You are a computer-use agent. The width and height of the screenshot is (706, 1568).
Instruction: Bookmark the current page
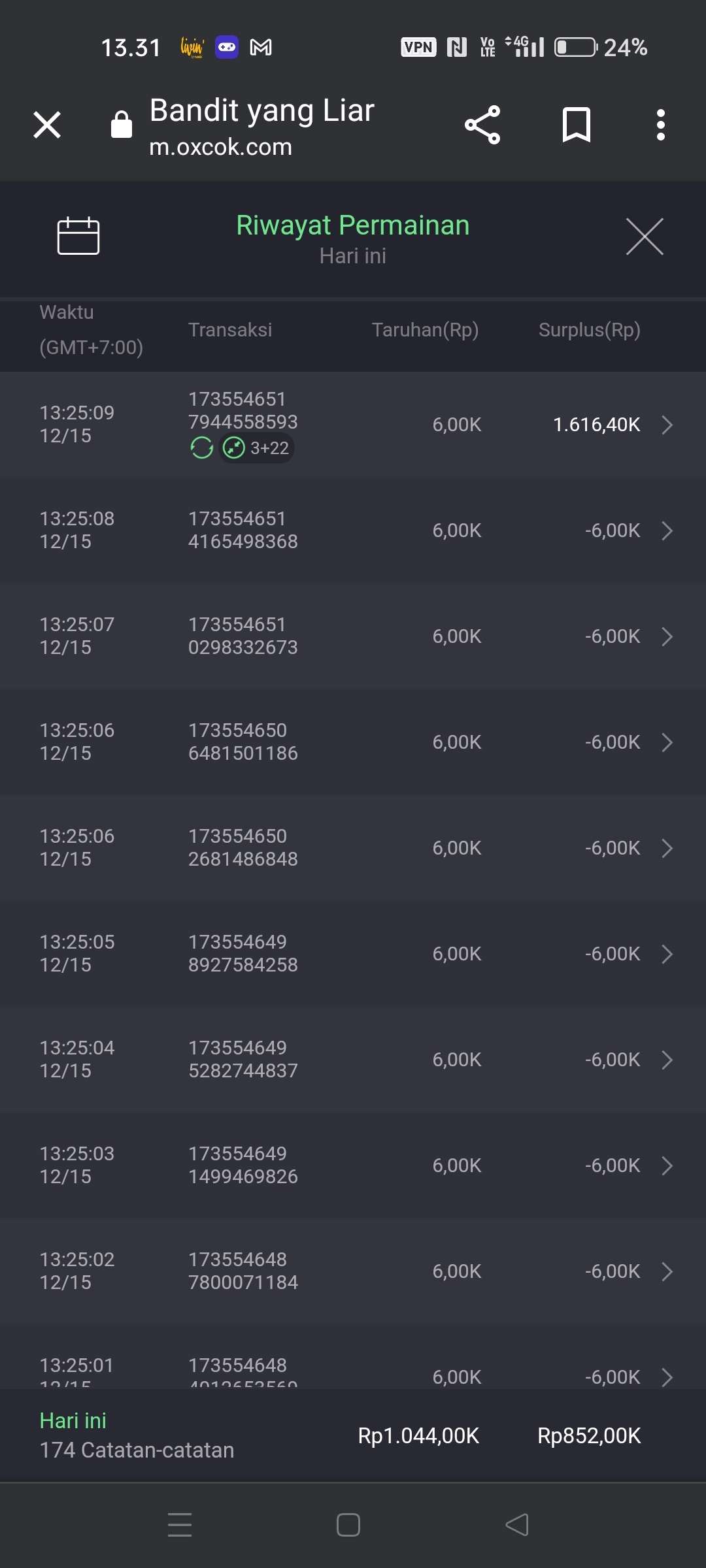tap(576, 125)
